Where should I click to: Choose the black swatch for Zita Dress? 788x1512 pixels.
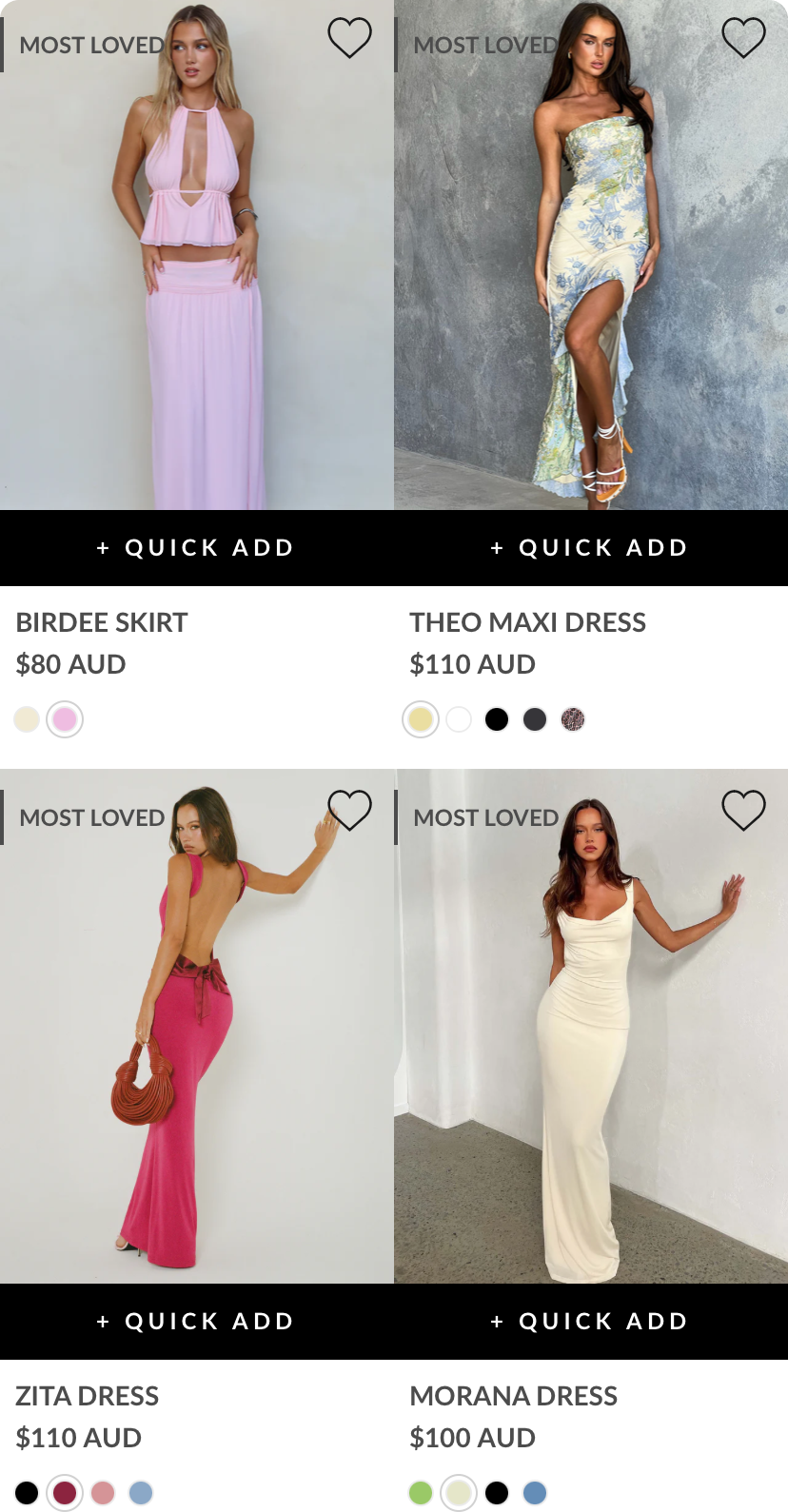point(27,1493)
